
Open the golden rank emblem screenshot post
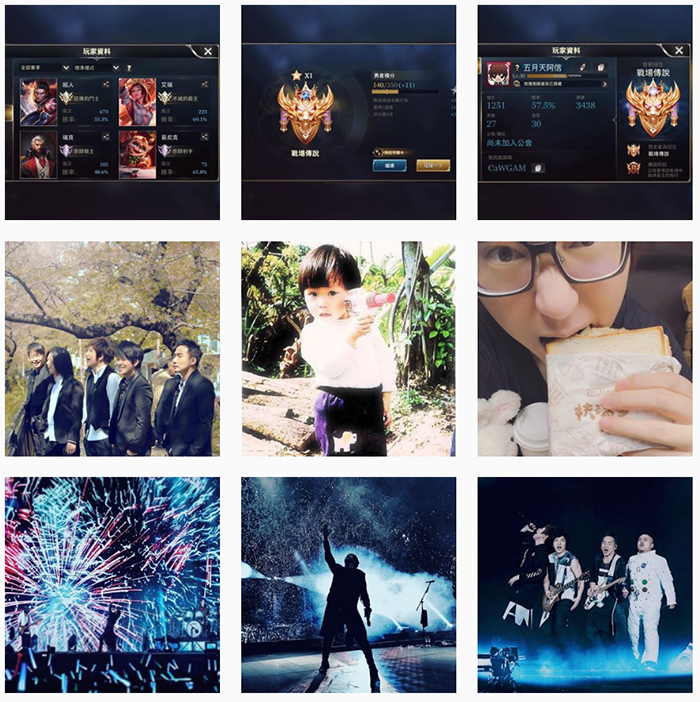coord(348,112)
